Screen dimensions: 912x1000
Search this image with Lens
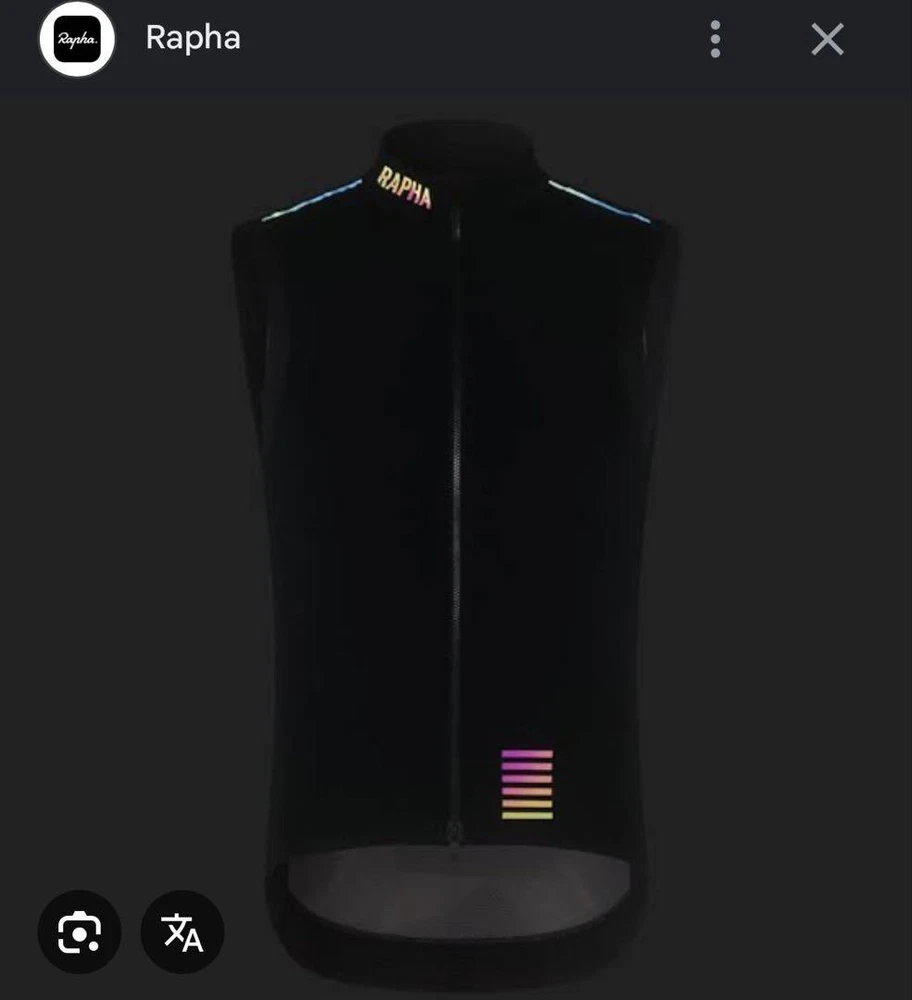pos(79,932)
